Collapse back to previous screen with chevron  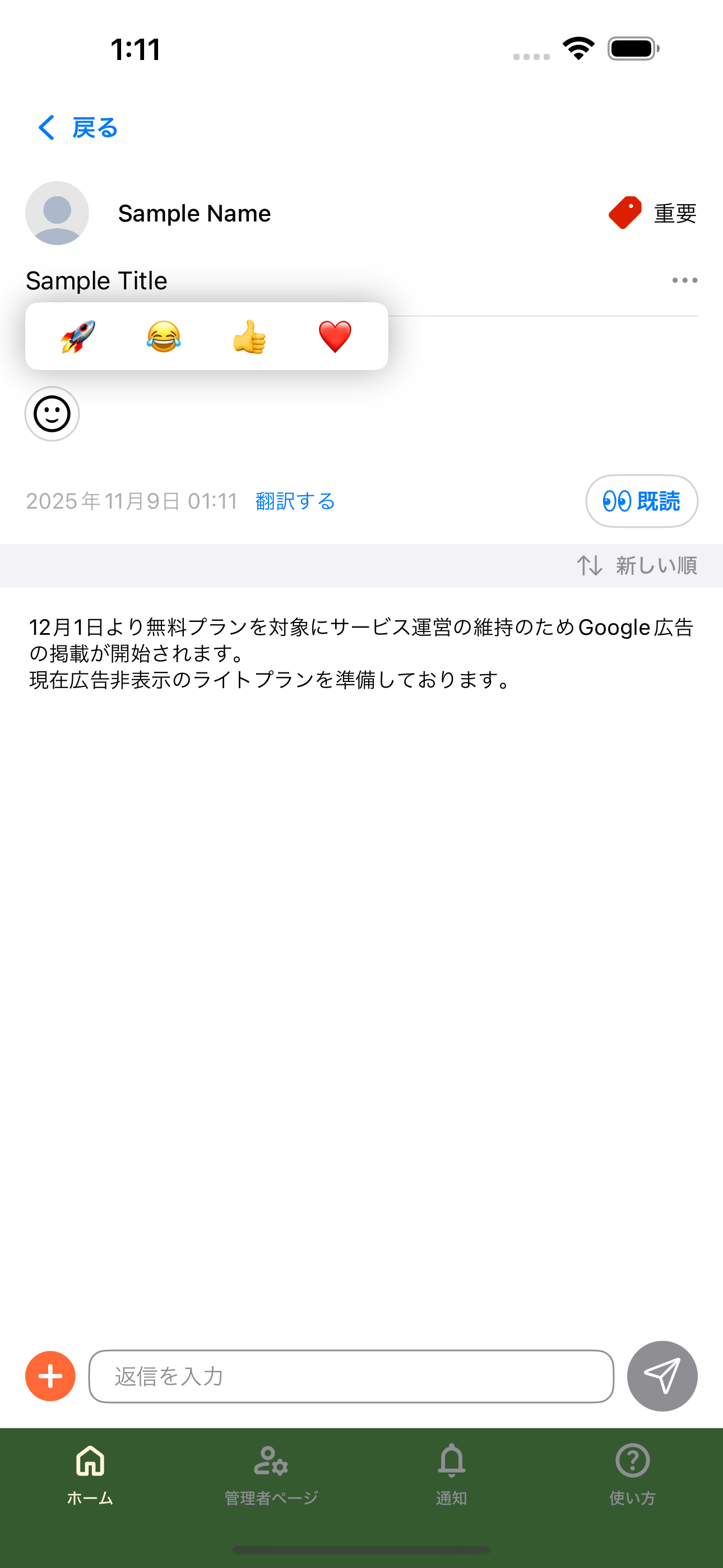coord(47,128)
